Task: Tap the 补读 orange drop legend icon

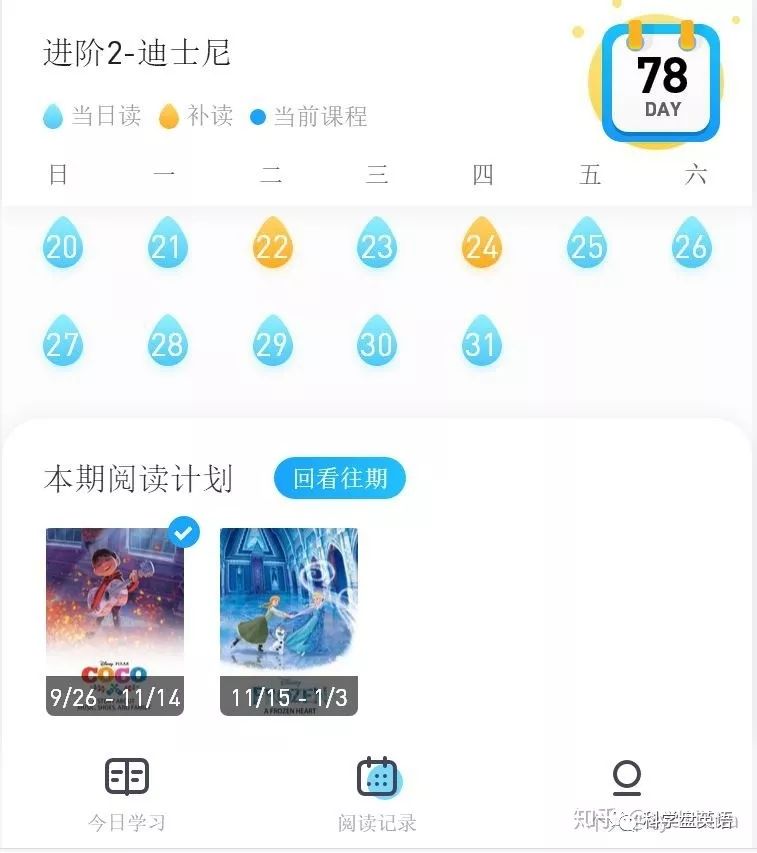Action: click(168, 115)
